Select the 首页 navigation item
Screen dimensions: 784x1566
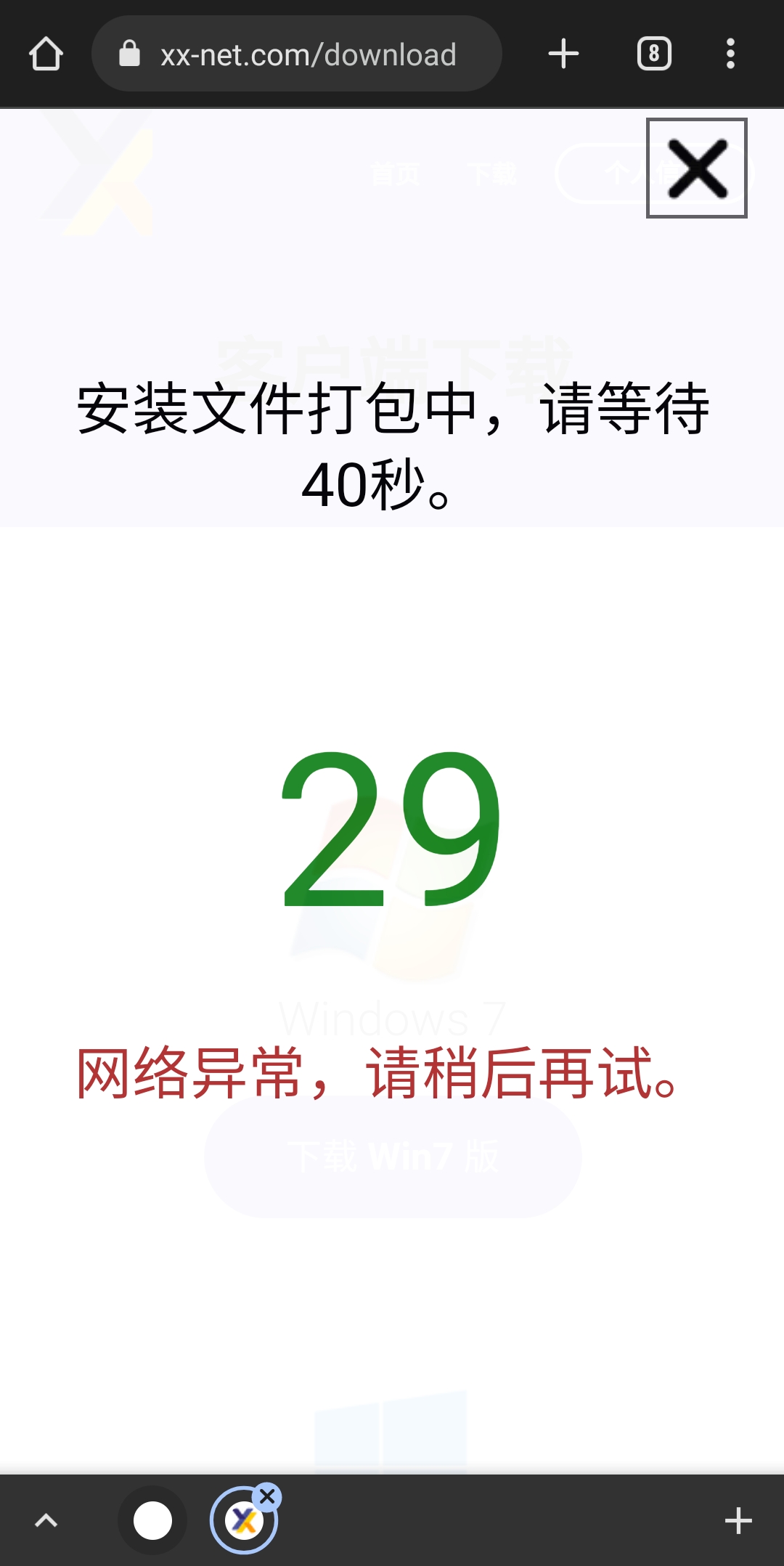pyautogui.click(x=396, y=174)
